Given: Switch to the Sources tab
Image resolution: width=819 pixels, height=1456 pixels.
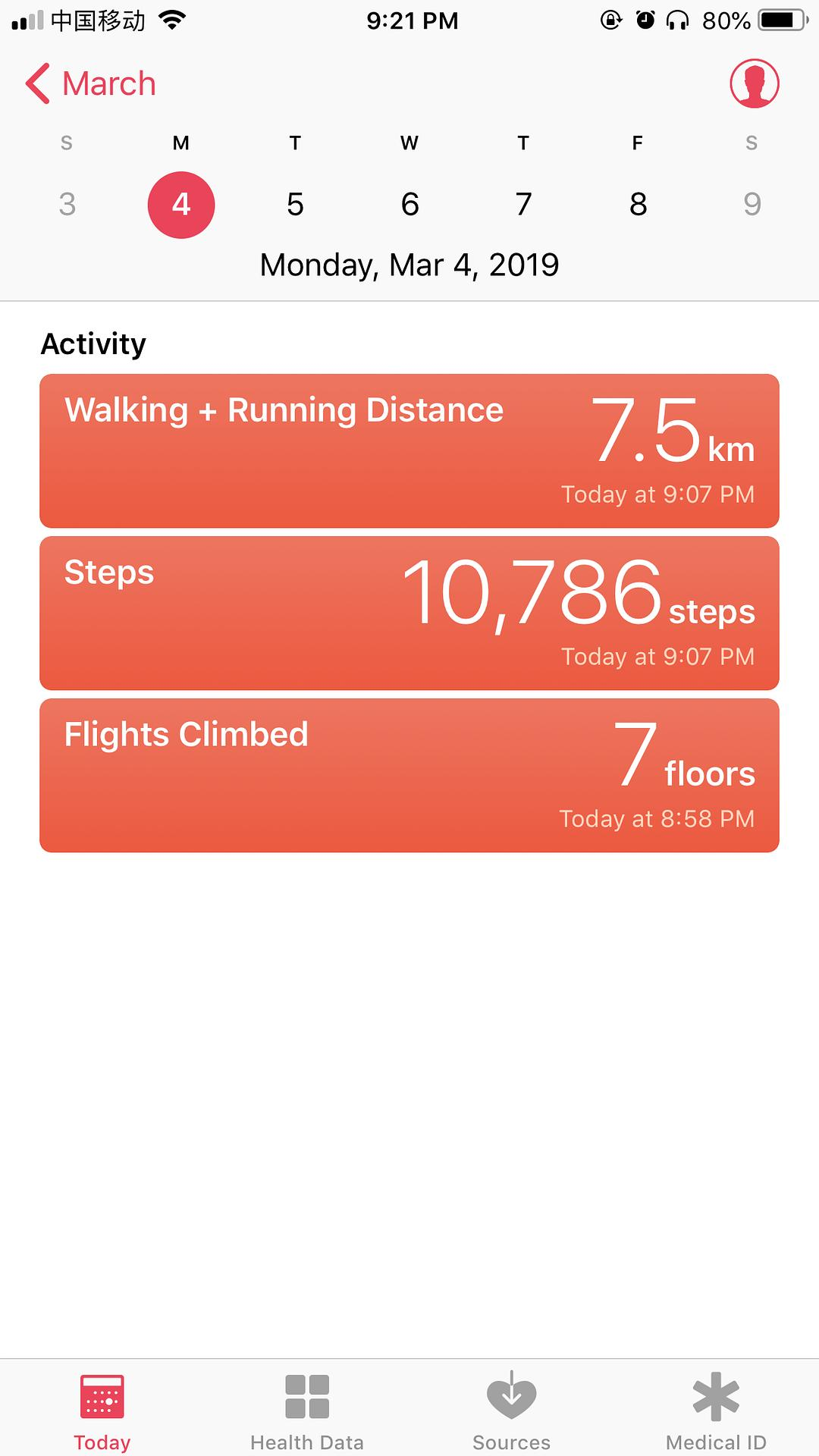Looking at the screenshot, I should (512, 1410).
